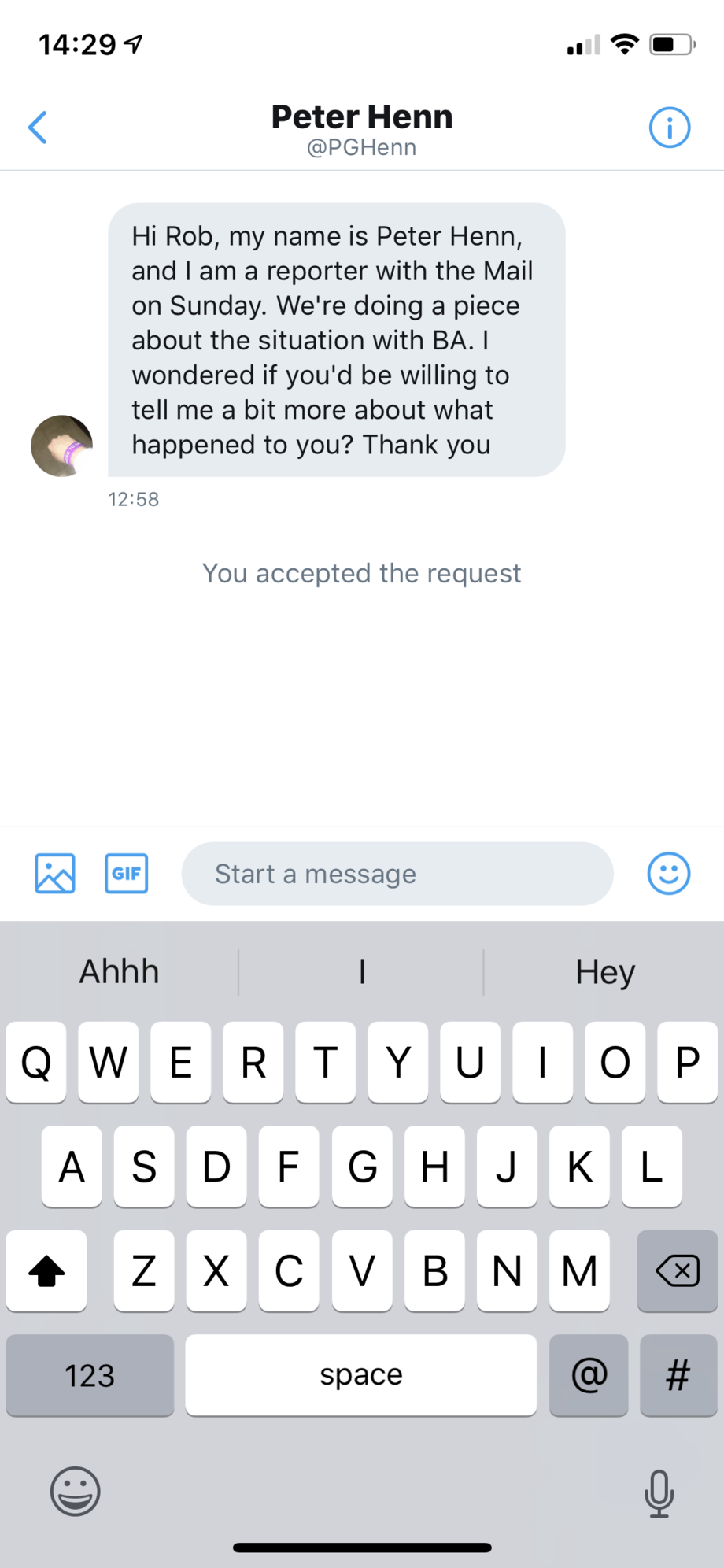Open conversation info for Peter Henn
The image size is (724, 1568).
pyautogui.click(x=670, y=128)
